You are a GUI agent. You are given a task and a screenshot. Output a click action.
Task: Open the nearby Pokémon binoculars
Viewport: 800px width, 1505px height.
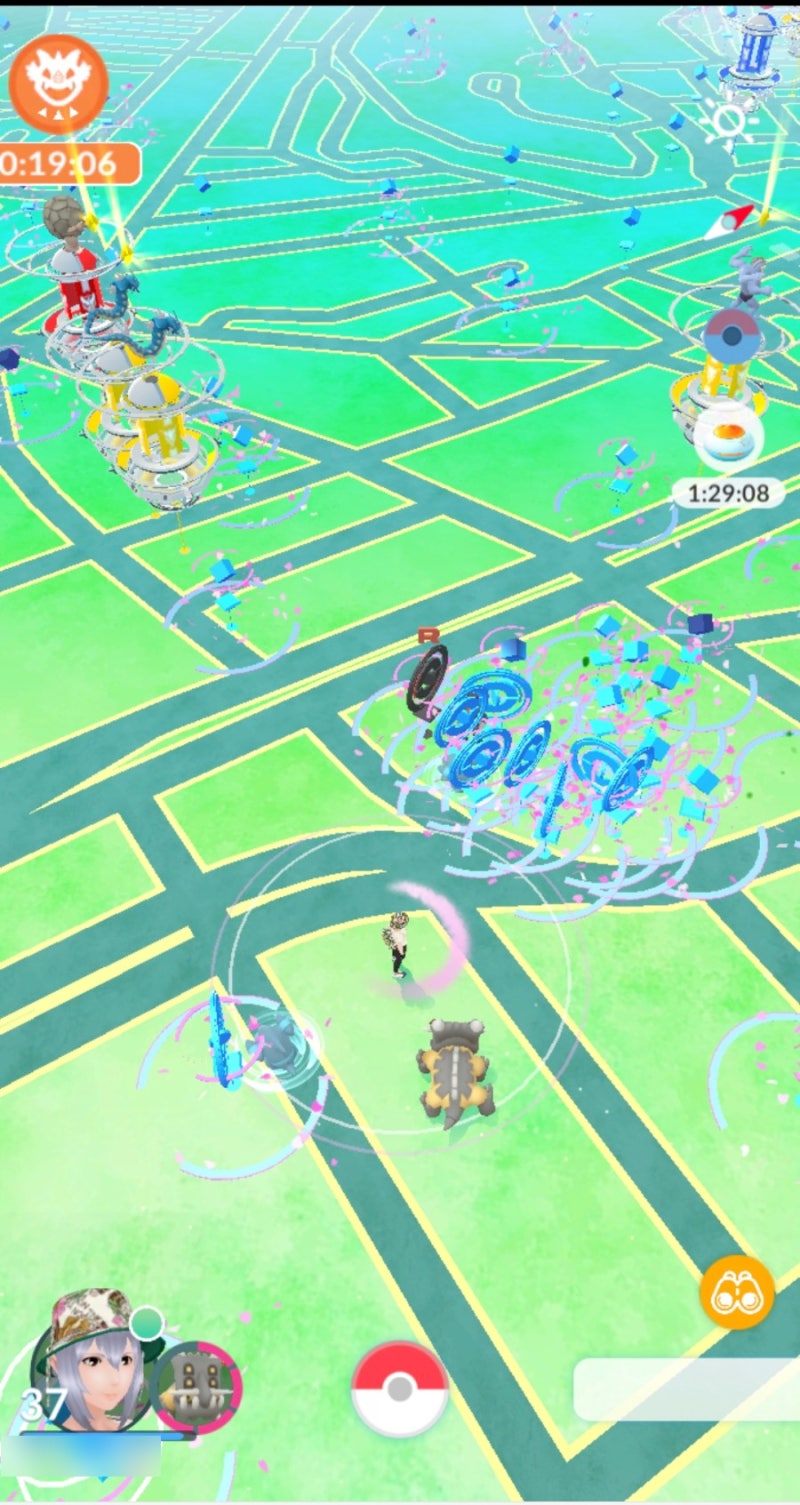(737, 1292)
